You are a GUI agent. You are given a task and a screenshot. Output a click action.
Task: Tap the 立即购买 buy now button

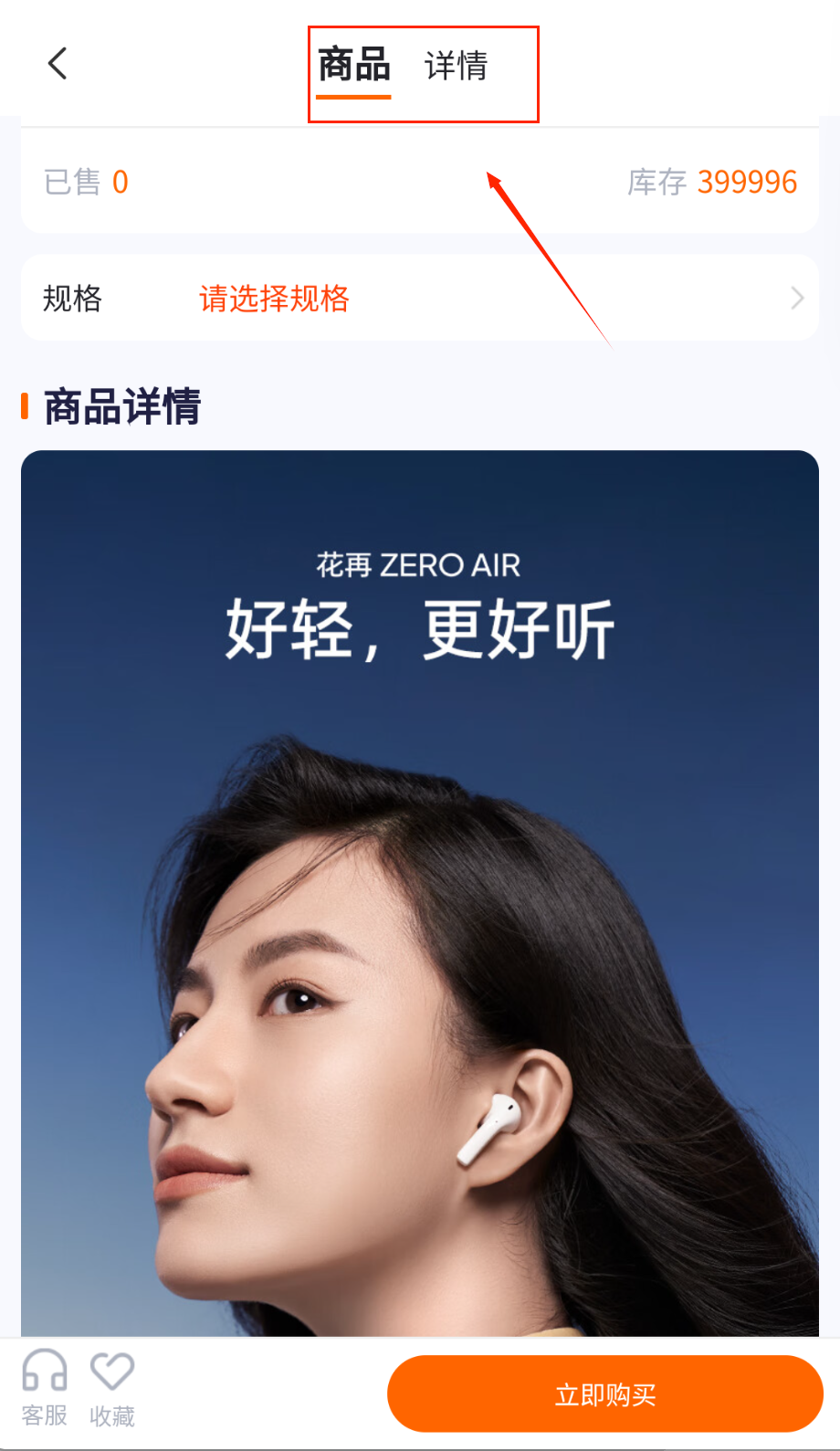[604, 1394]
